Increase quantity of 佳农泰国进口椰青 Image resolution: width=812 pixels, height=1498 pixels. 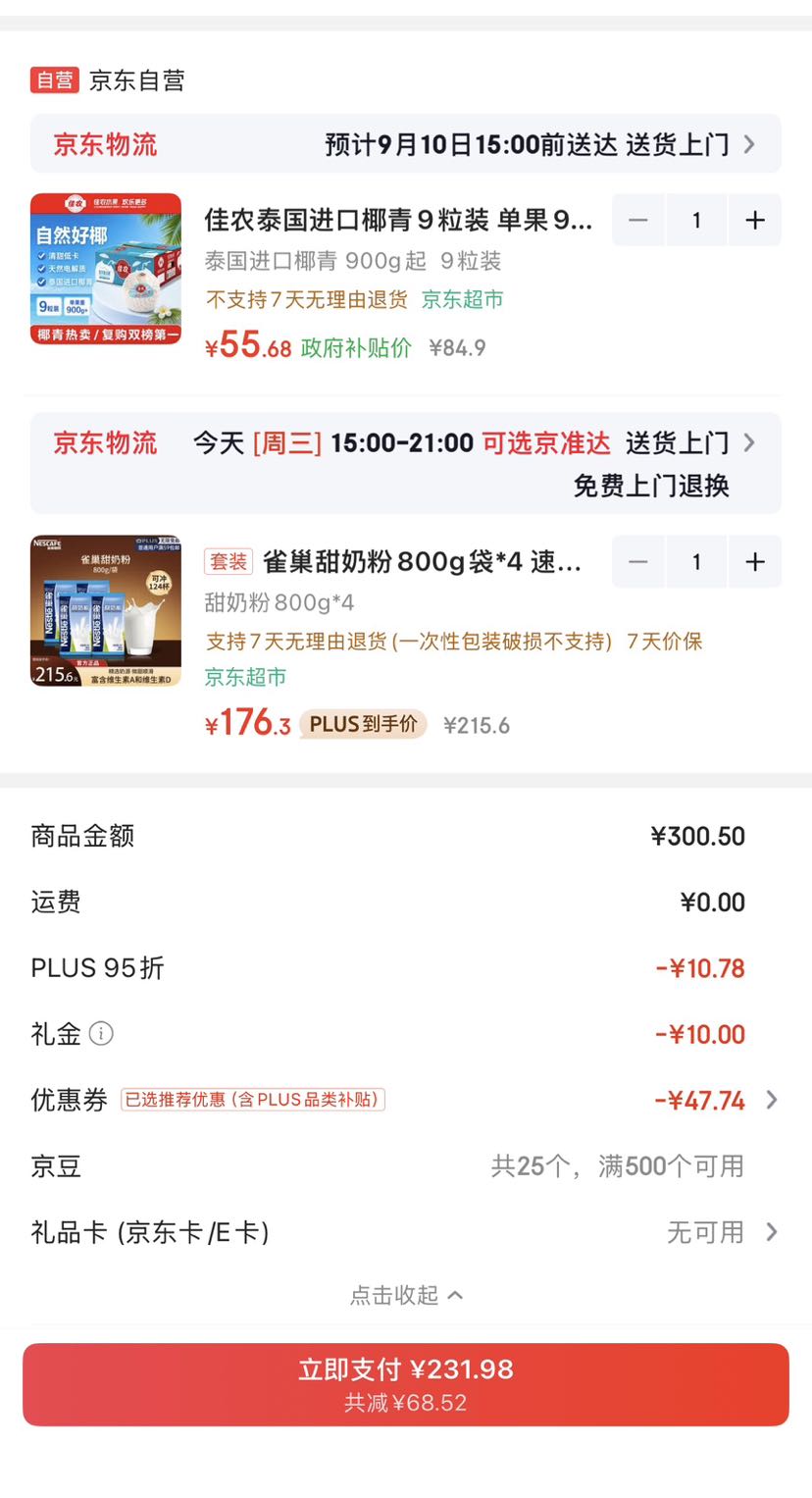pos(754,220)
